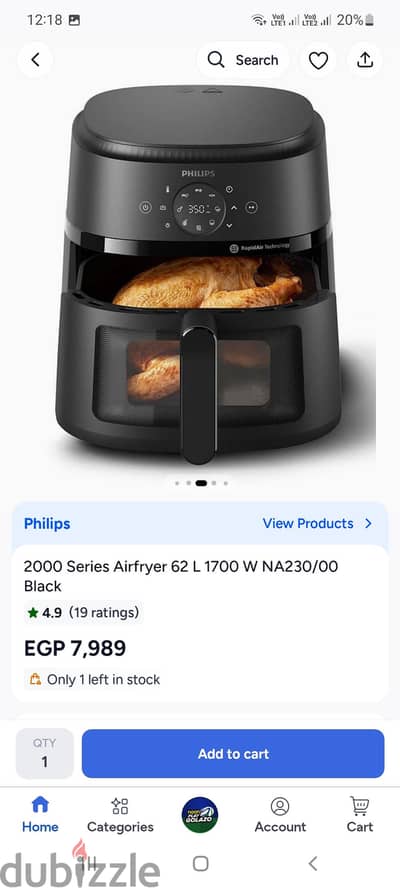Screen dimensions: 400x888
Task: Tap the system home button
Action: point(201,864)
